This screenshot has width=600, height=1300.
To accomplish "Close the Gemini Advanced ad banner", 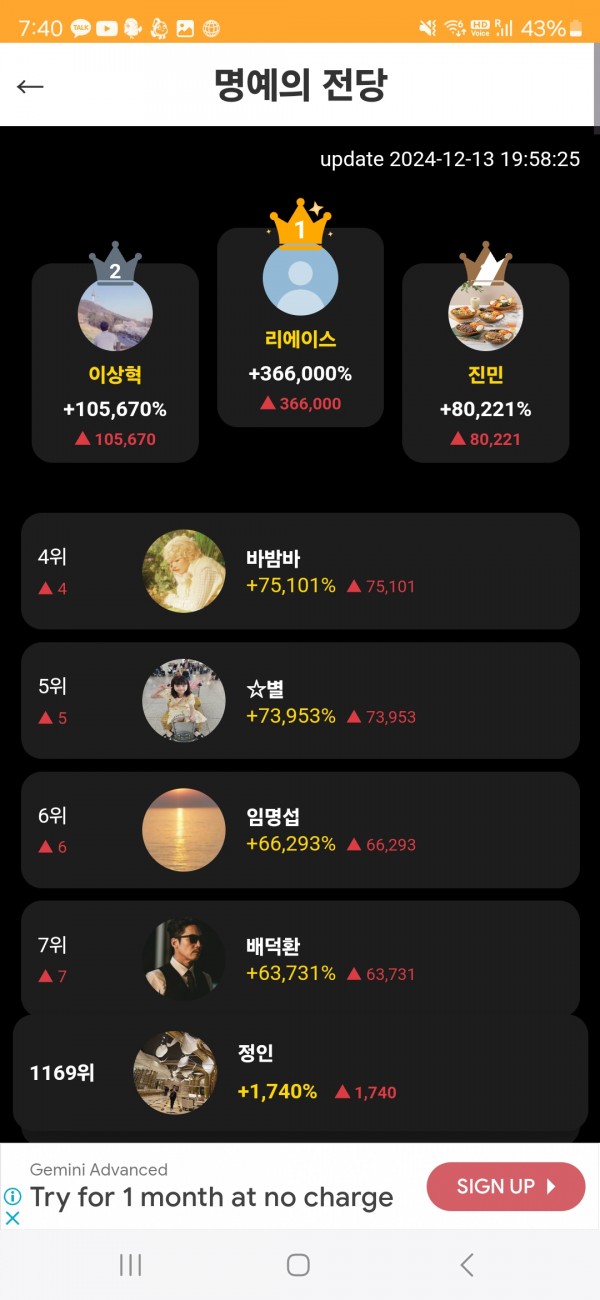I will tap(13, 1218).
